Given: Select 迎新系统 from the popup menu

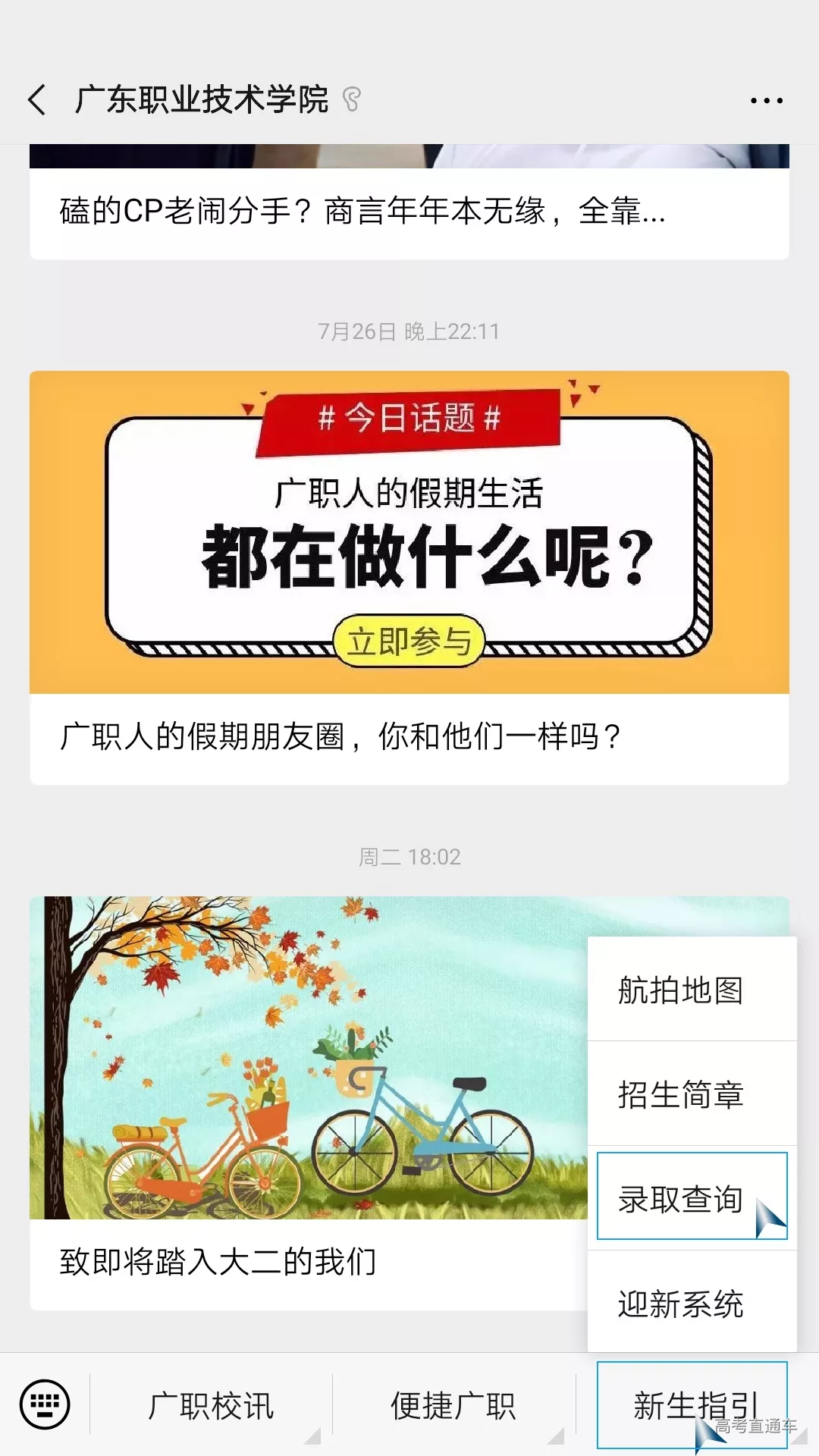Looking at the screenshot, I should [680, 1304].
